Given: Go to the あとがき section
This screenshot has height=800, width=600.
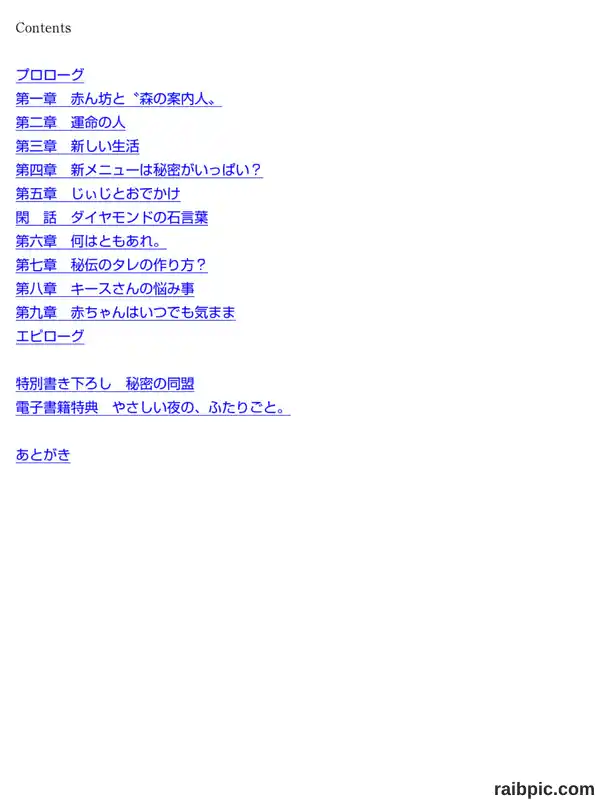Looking at the screenshot, I should (43, 455).
